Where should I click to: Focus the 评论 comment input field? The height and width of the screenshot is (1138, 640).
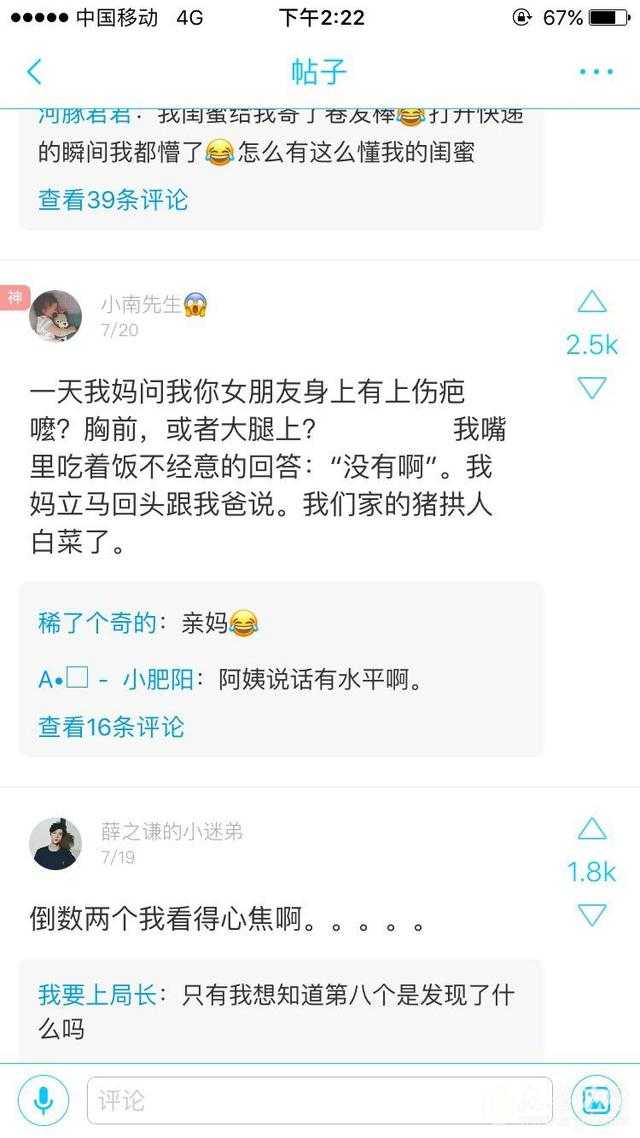click(320, 1101)
